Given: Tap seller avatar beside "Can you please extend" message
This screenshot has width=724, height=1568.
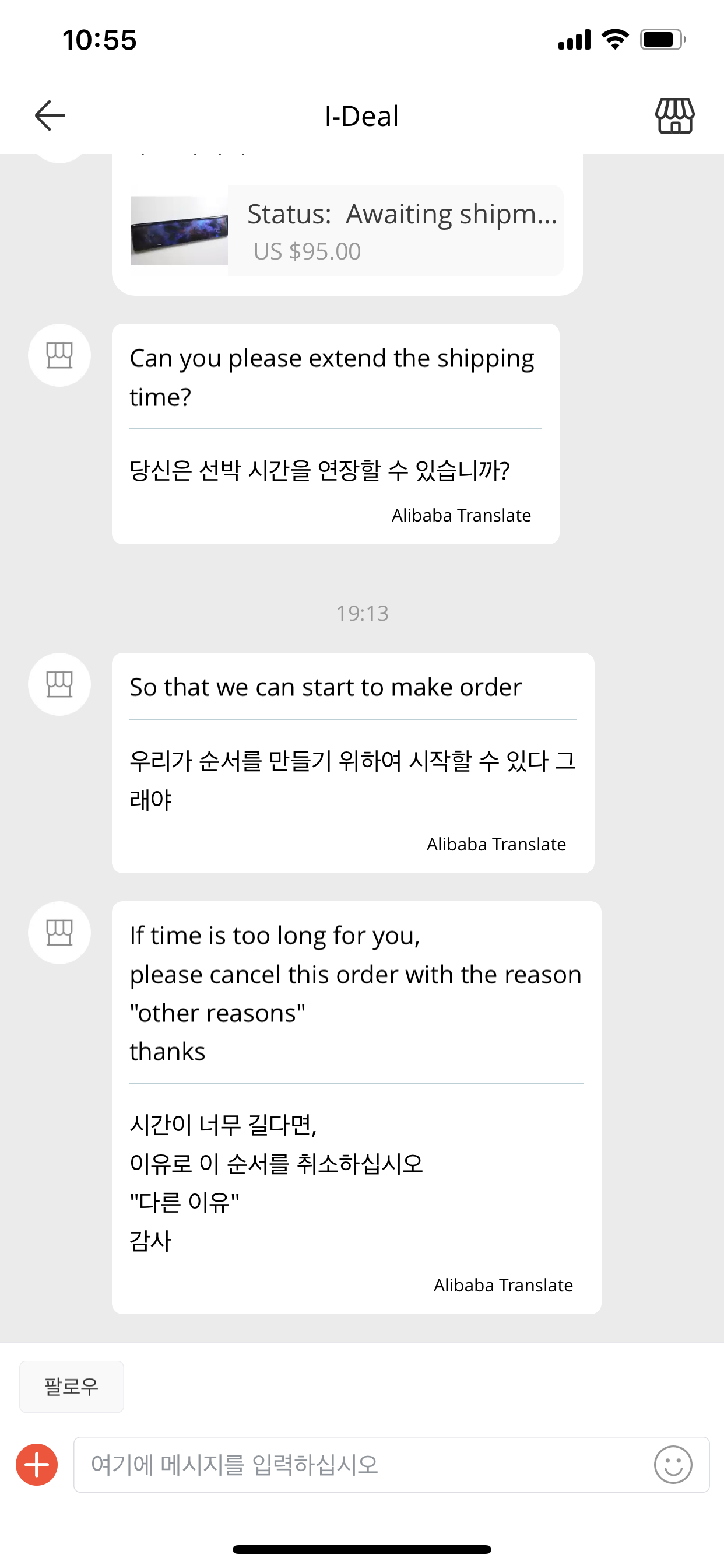Looking at the screenshot, I should [59, 355].
